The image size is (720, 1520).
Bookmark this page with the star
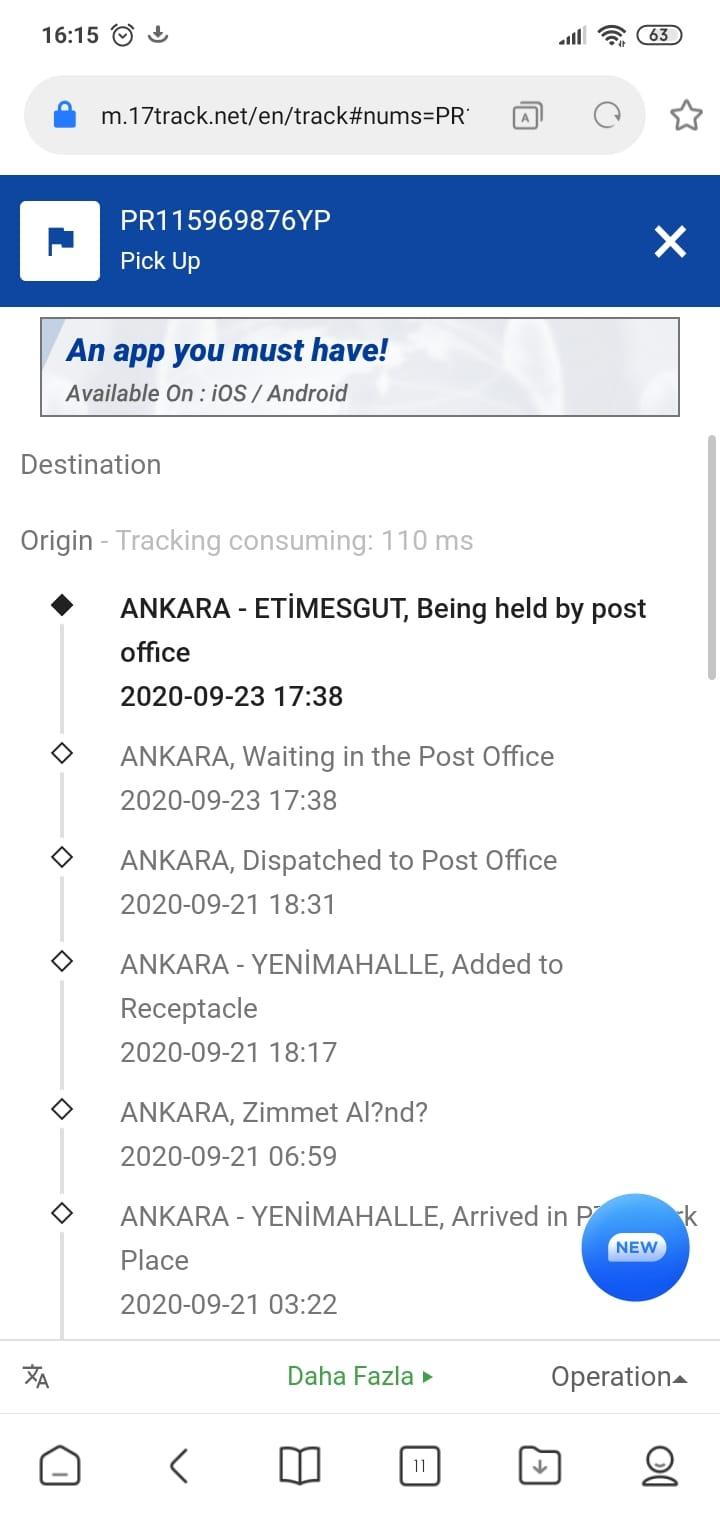[x=686, y=116]
